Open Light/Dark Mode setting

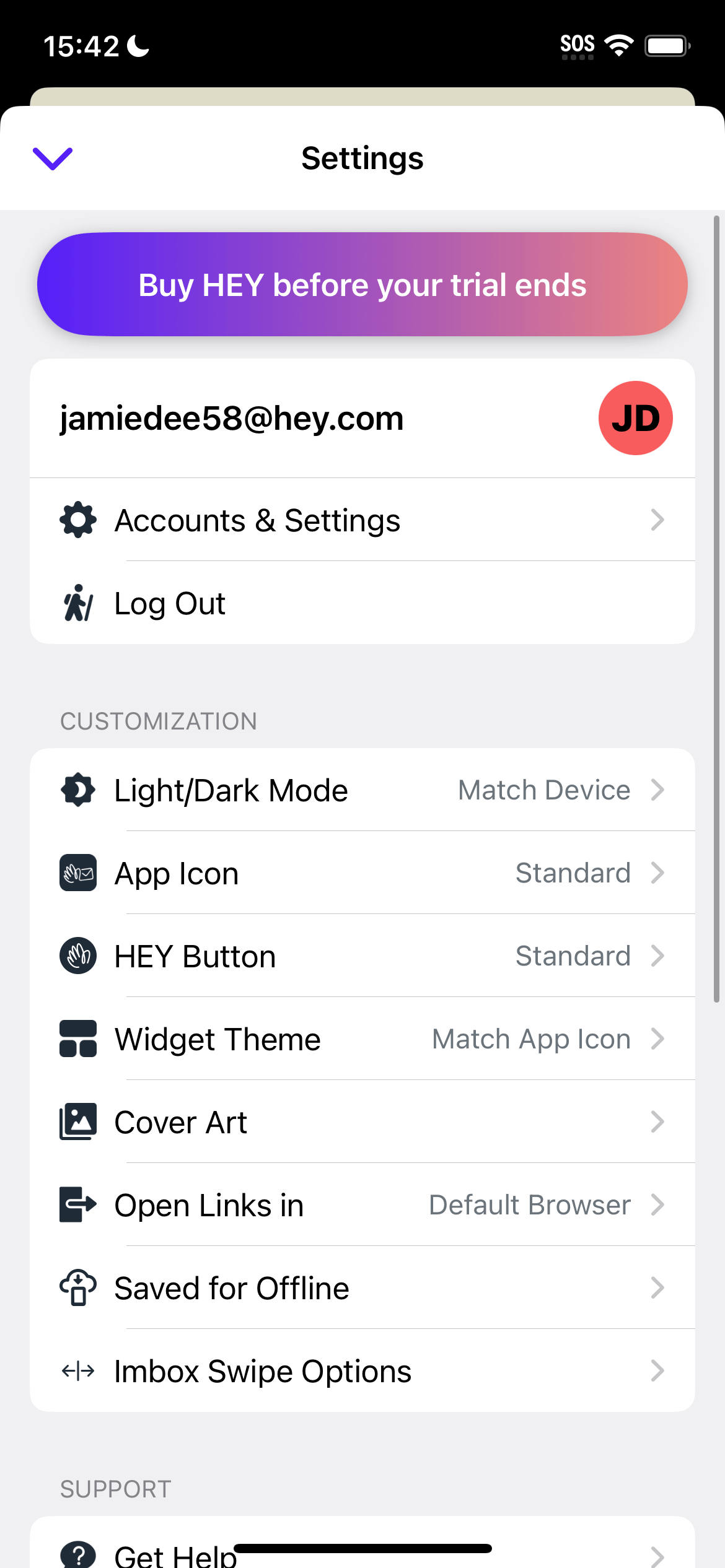(x=362, y=790)
